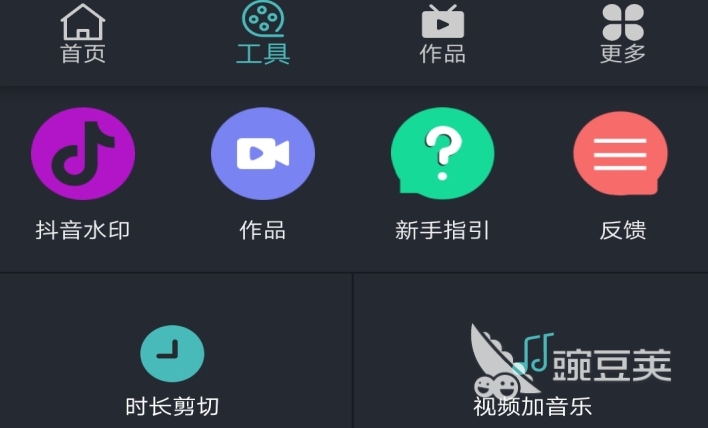The image size is (708, 428).
Task: Open the 反馈 feedback option
Action: pyautogui.click(x=621, y=155)
